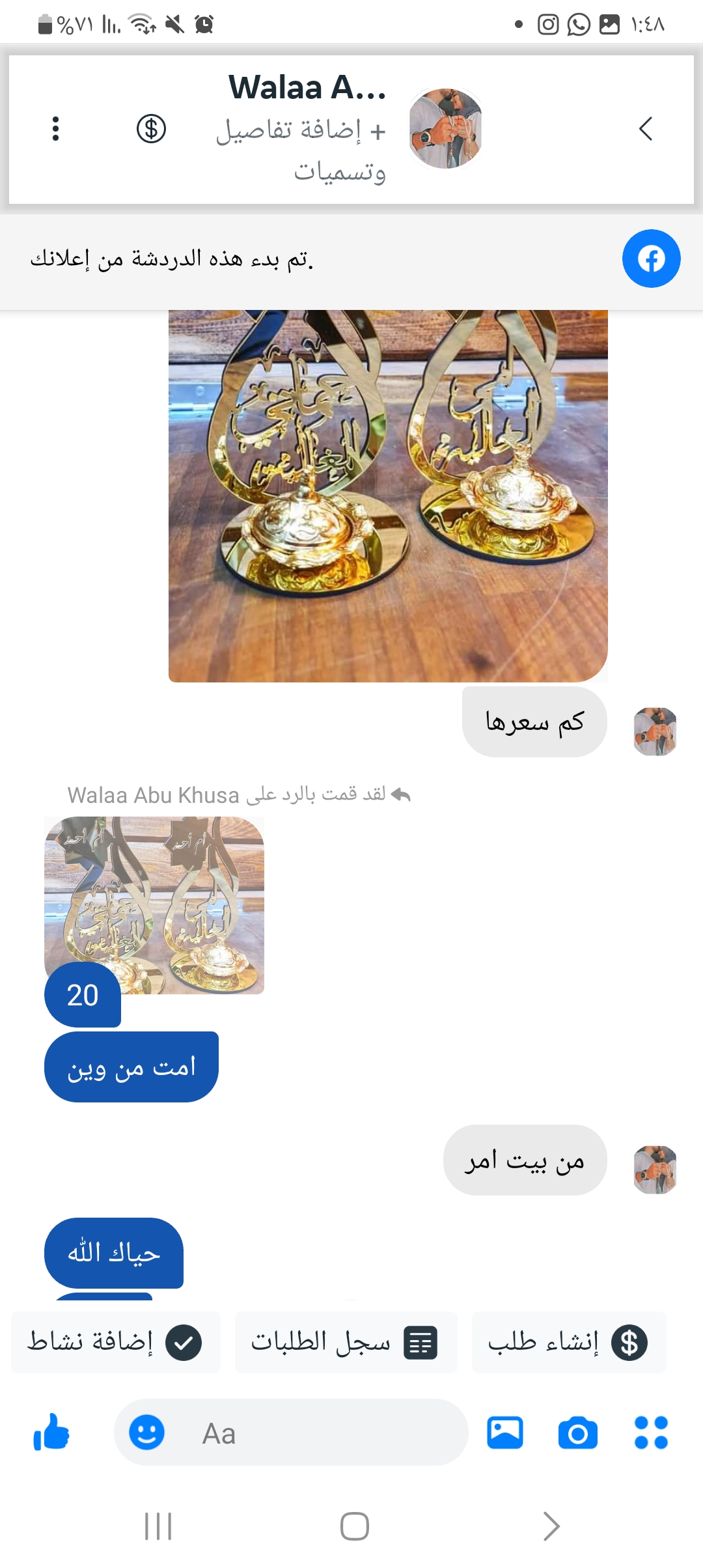Open سجل الطلبات order history
The width and height of the screenshot is (703, 1568).
[x=346, y=1343]
